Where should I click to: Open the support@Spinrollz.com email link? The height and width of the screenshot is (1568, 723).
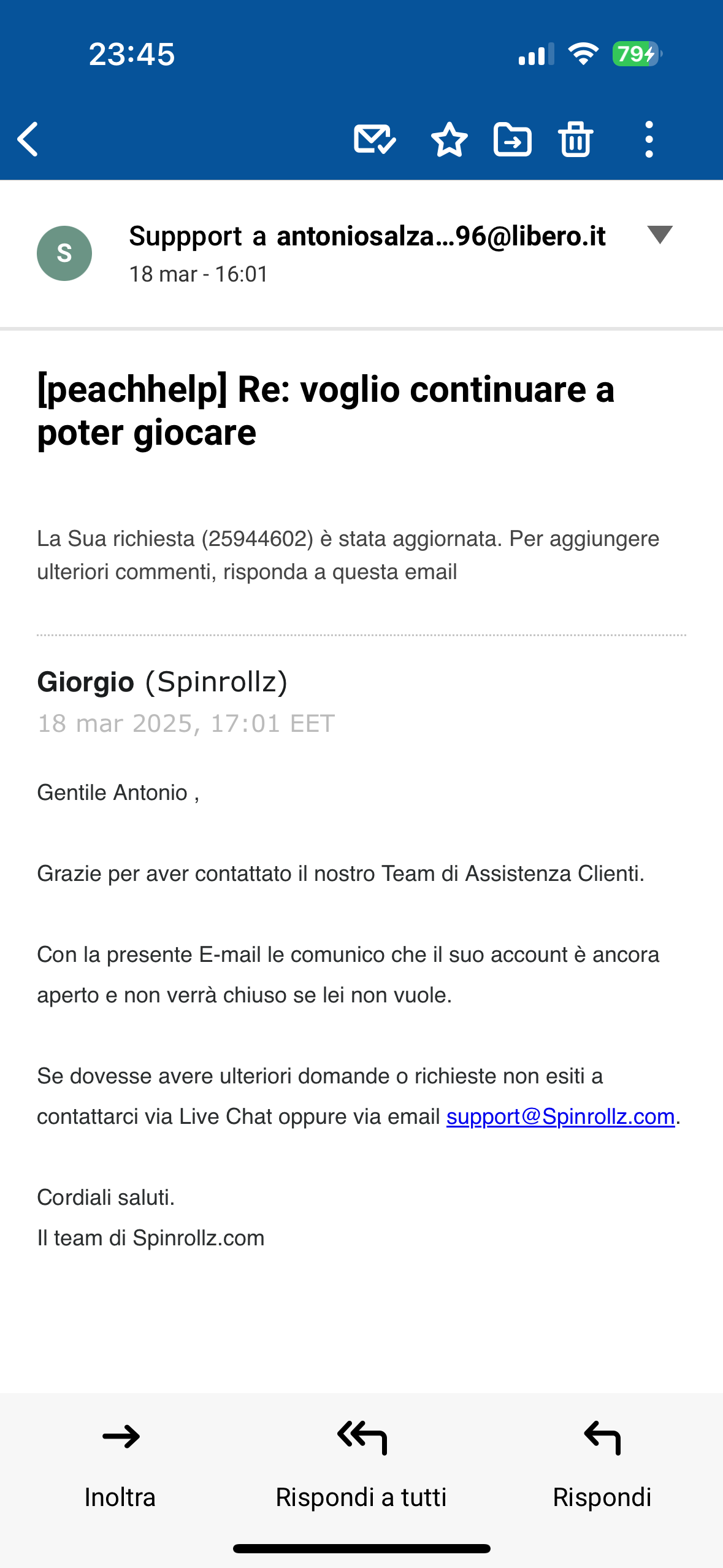click(x=560, y=1116)
